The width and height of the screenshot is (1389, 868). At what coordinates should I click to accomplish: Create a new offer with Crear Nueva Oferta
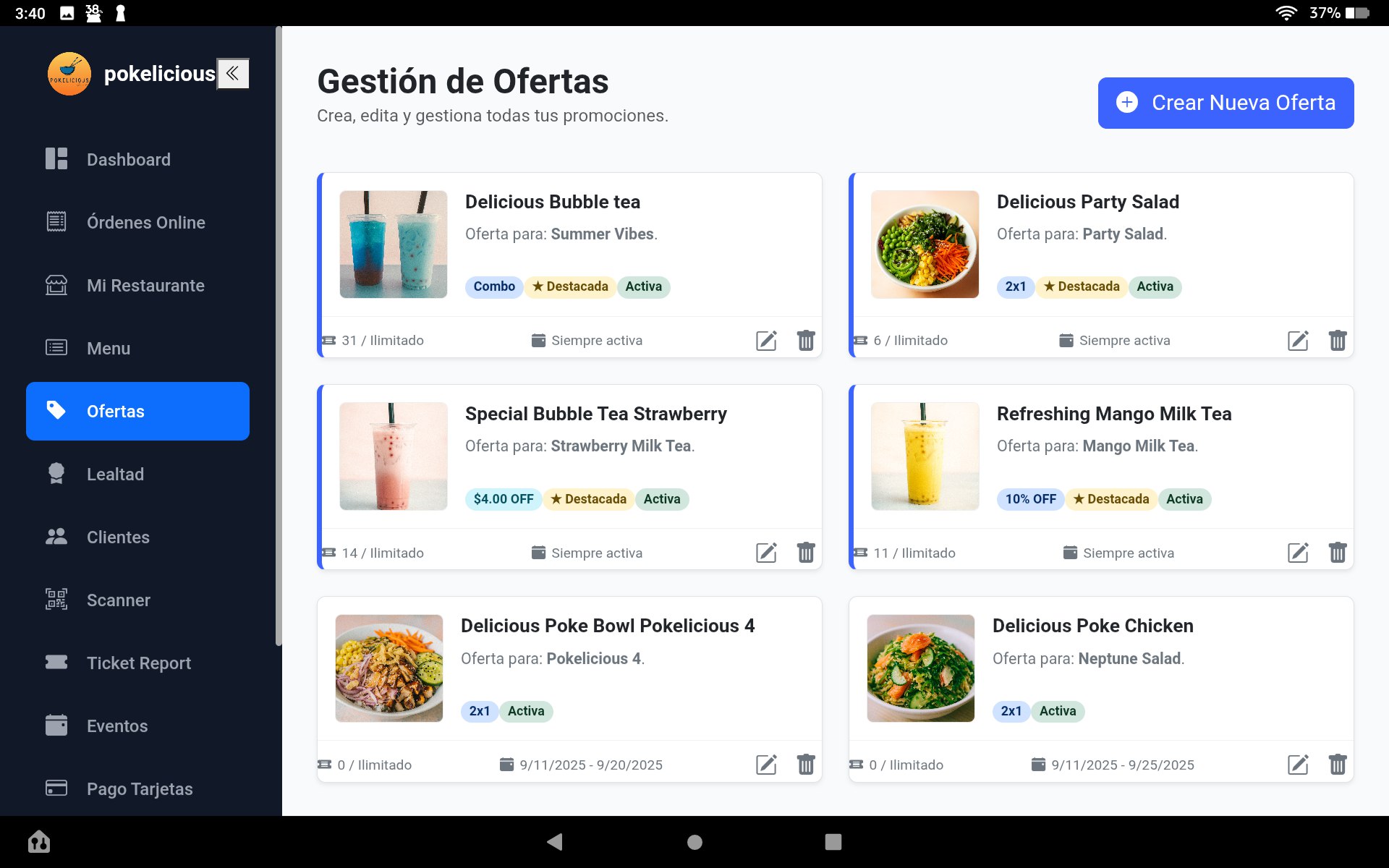(x=1226, y=103)
